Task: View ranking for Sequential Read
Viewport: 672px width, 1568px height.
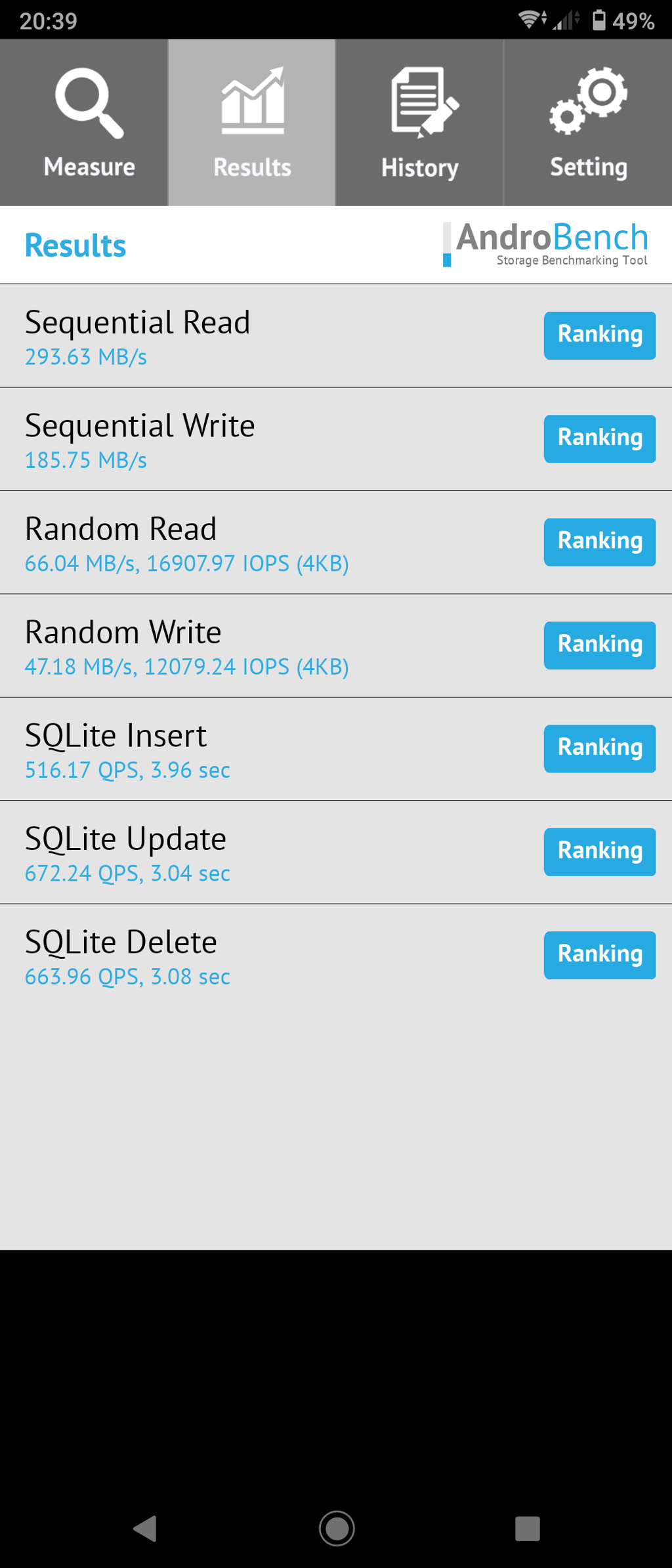Action: coord(599,335)
